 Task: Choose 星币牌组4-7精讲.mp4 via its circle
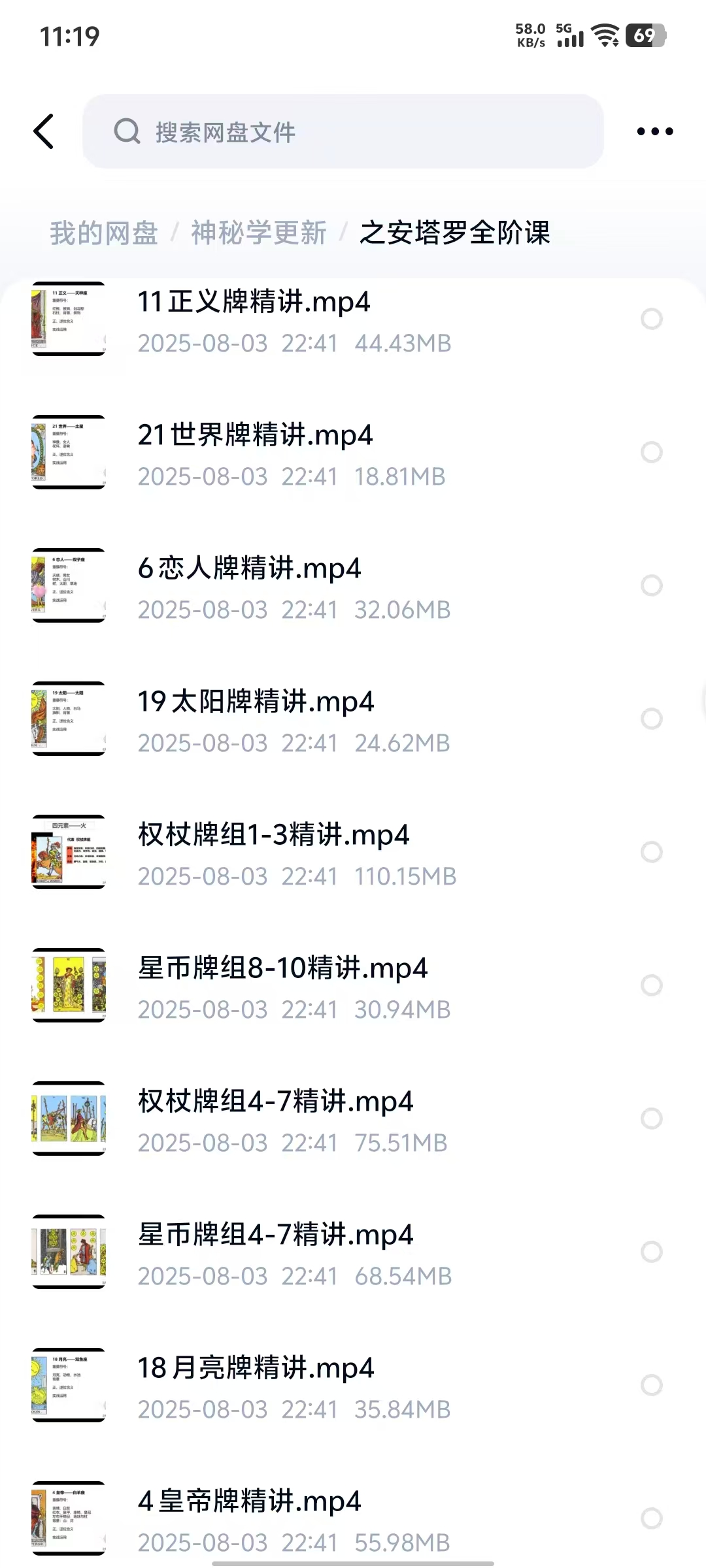652,1252
